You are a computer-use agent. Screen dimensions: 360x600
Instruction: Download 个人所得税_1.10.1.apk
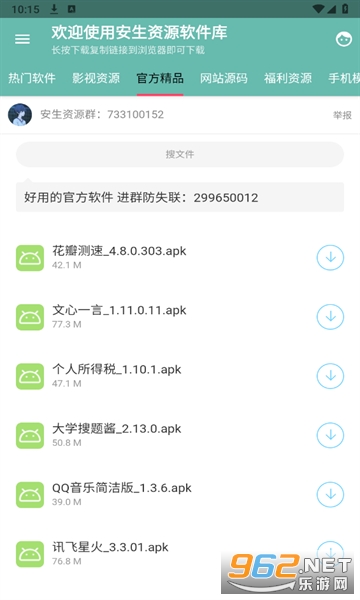[330, 376]
